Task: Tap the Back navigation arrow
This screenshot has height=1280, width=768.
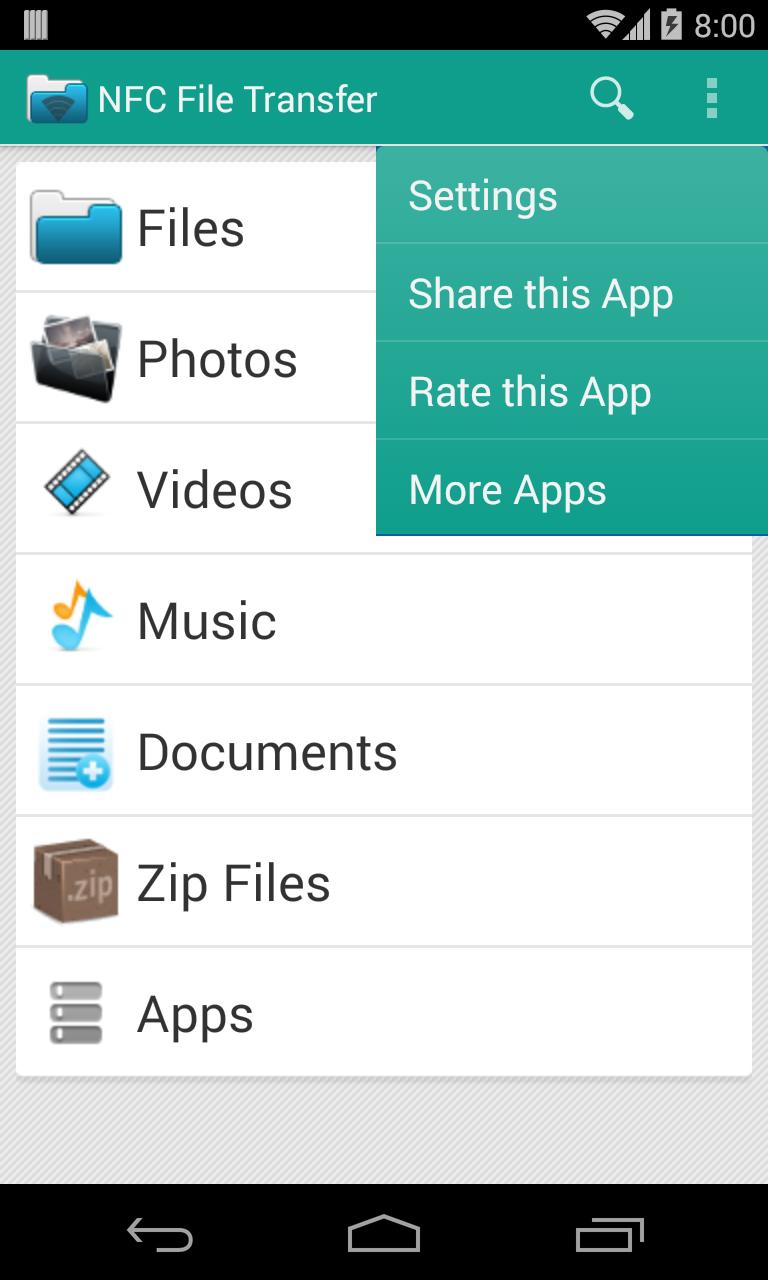Action: click(x=160, y=1236)
